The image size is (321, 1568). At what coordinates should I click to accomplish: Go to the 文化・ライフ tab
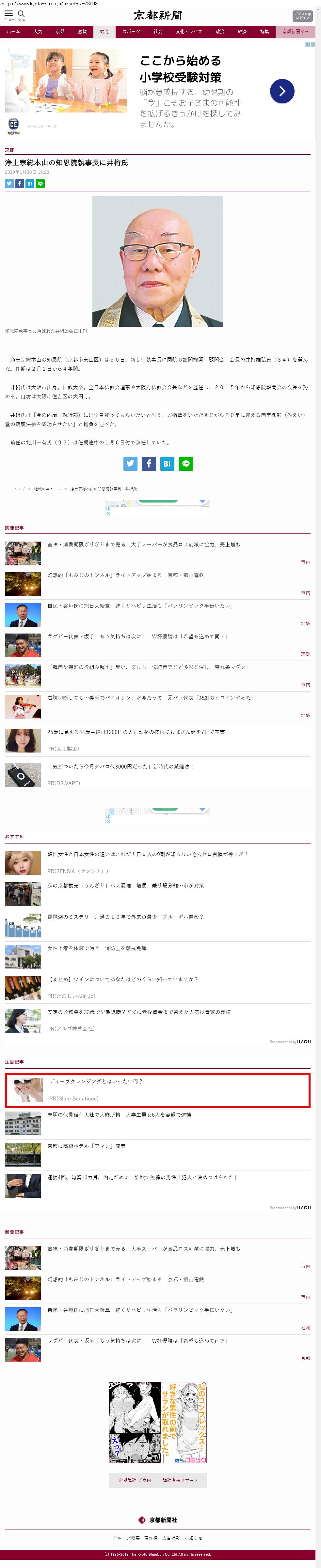coord(188,32)
